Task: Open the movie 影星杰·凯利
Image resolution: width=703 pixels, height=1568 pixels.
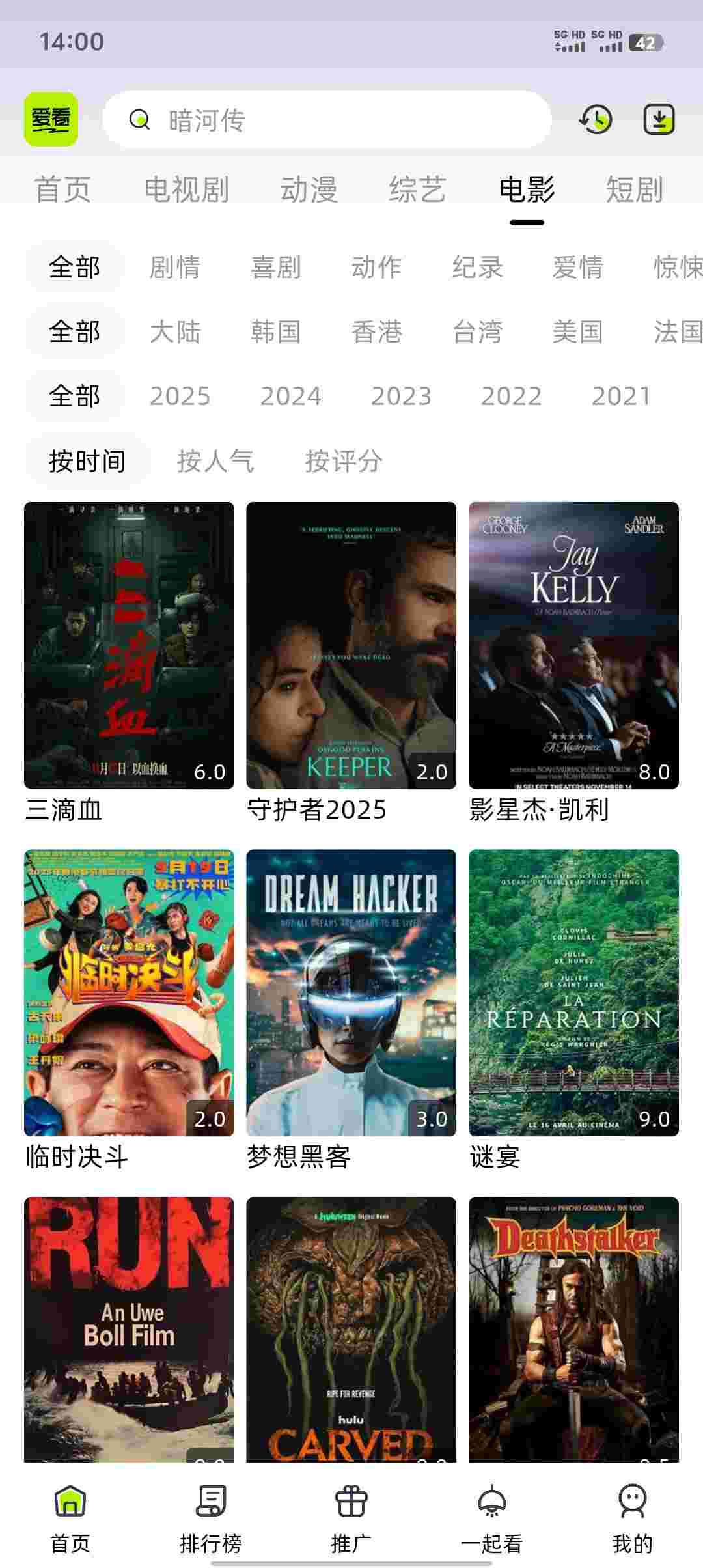Action: click(573, 645)
